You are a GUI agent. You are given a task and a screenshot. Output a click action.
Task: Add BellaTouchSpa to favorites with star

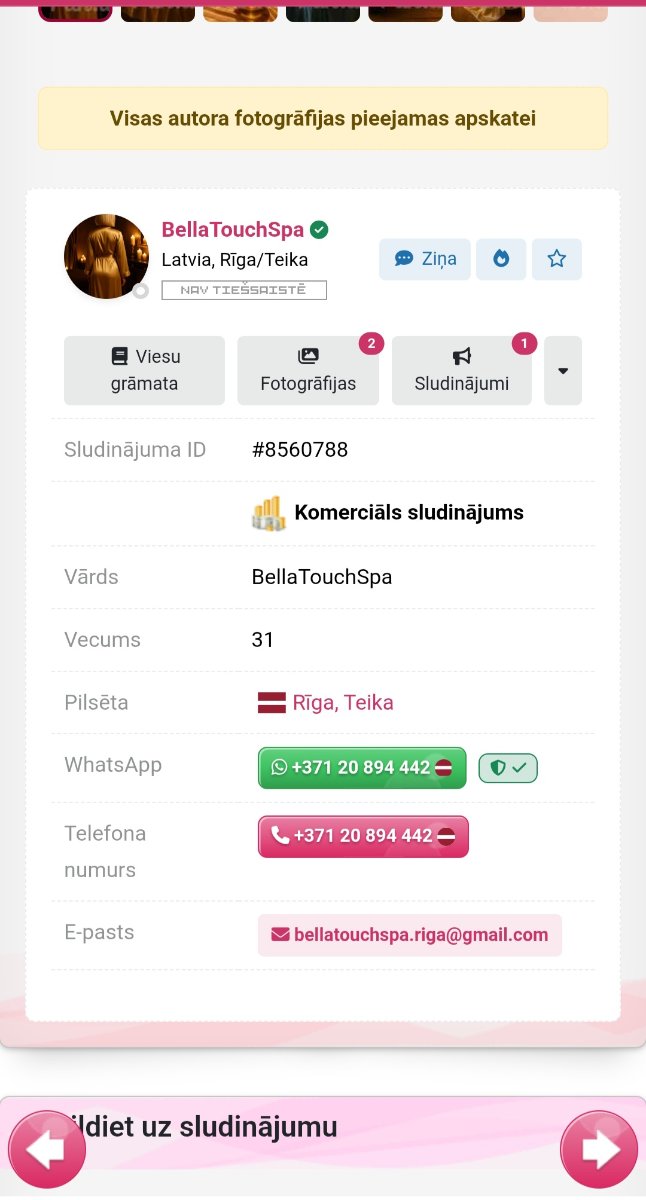557,259
